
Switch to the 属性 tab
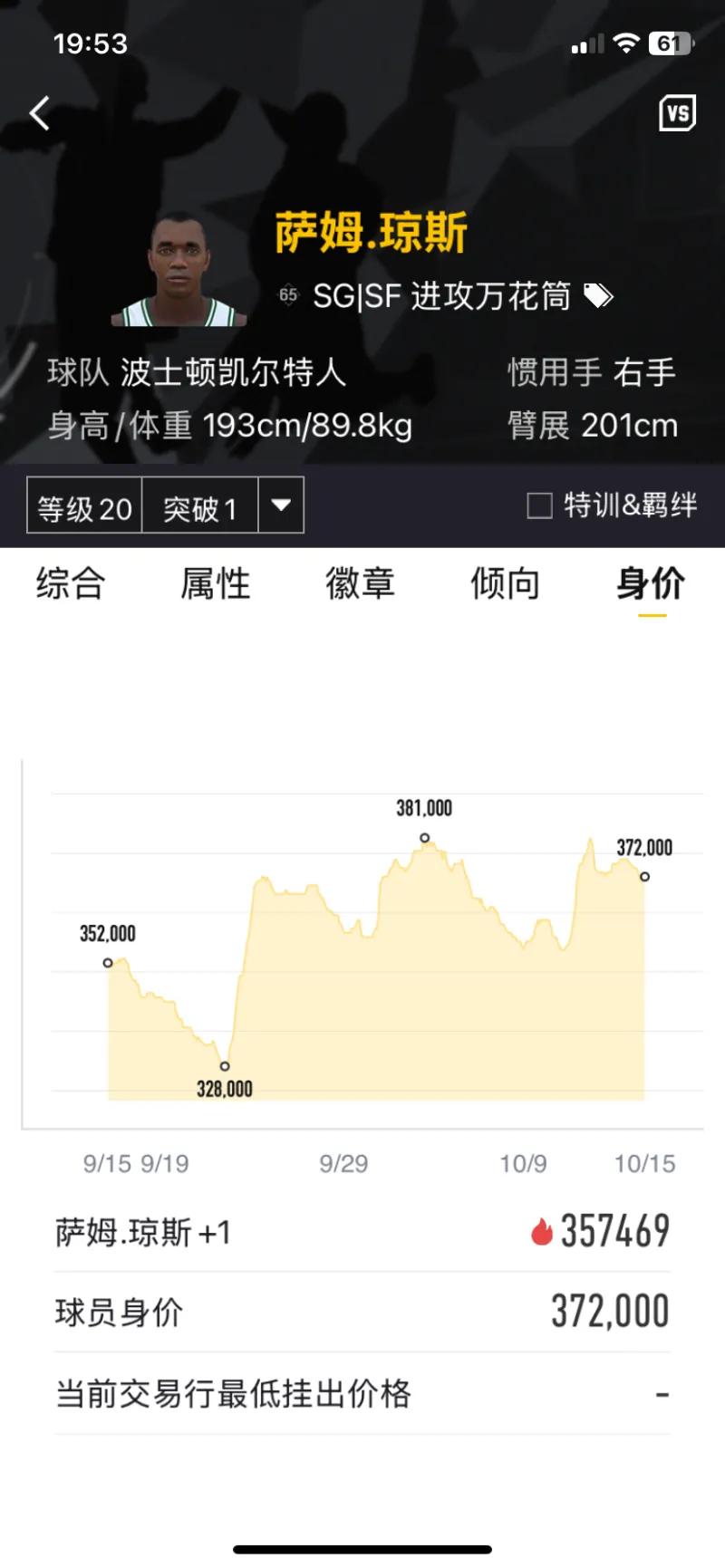pos(216,583)
